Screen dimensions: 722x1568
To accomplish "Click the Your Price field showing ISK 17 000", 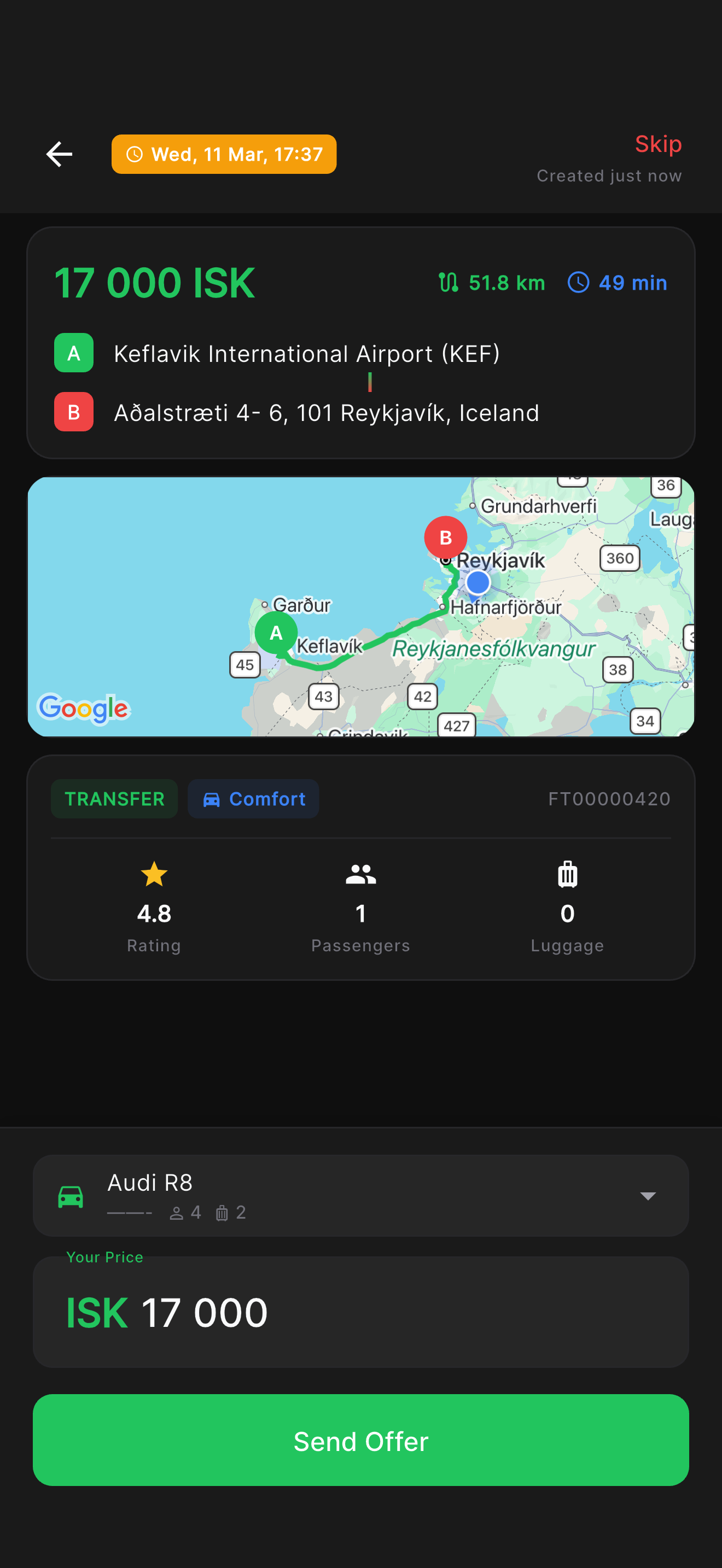I will [361, 1312].
